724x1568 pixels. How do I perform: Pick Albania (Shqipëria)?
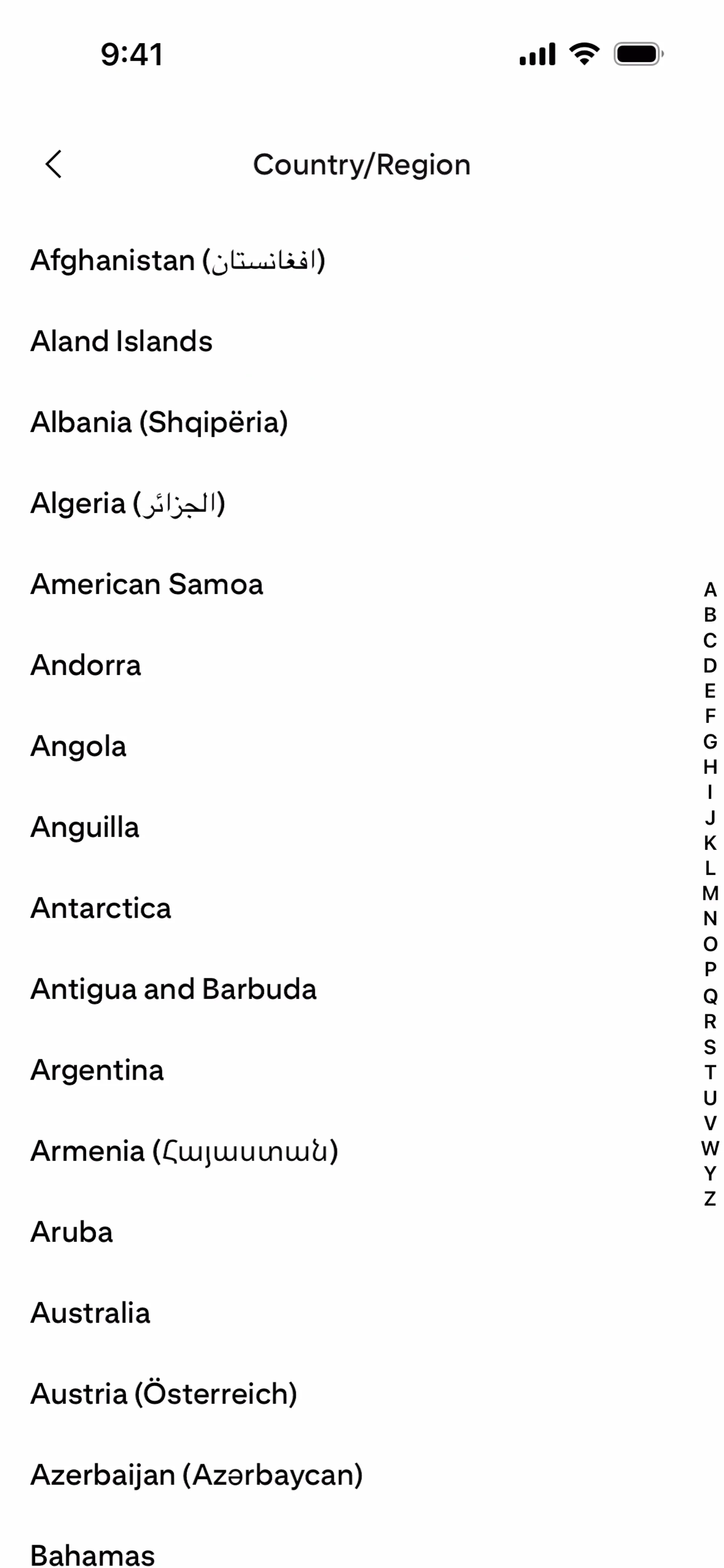click(x=159, y=422)
